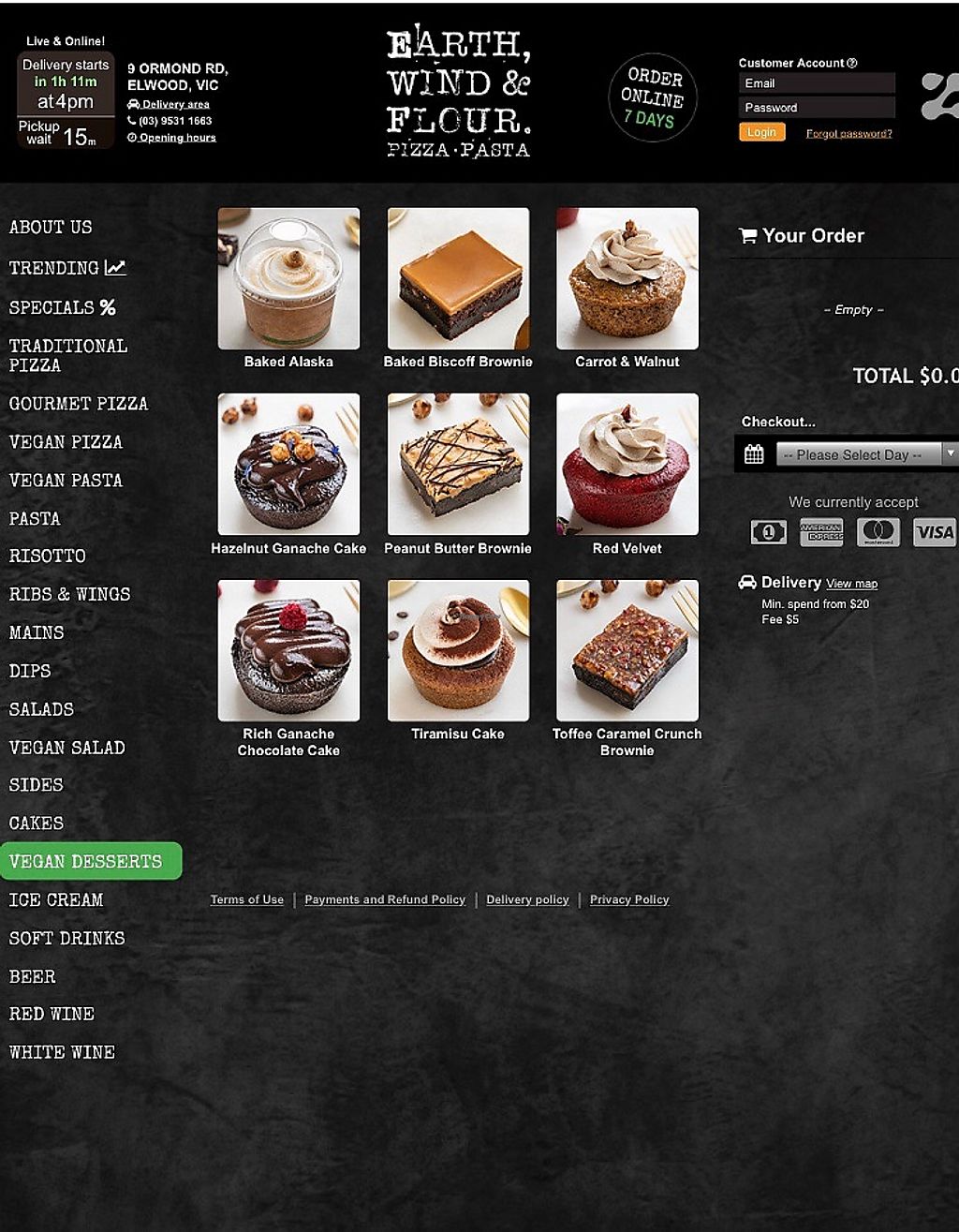The height and width of the screenshot is (1232, 959).
Task: Open the Forgot password link
Action: [x=848, y=134]
